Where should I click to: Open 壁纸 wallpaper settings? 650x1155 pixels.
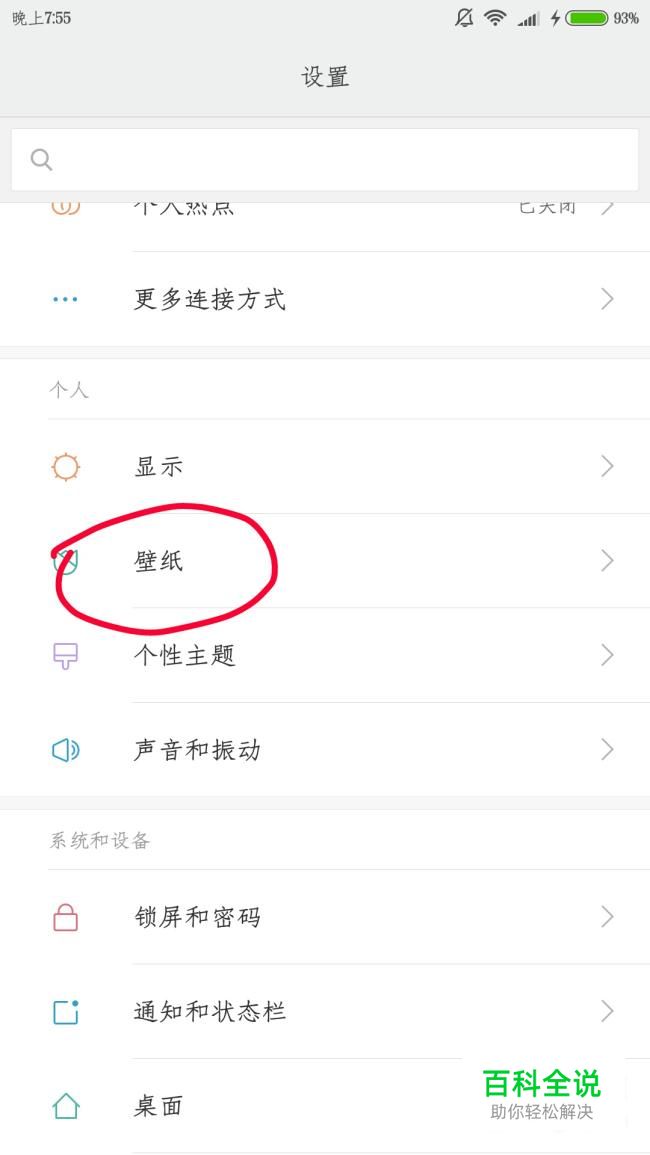325,561
